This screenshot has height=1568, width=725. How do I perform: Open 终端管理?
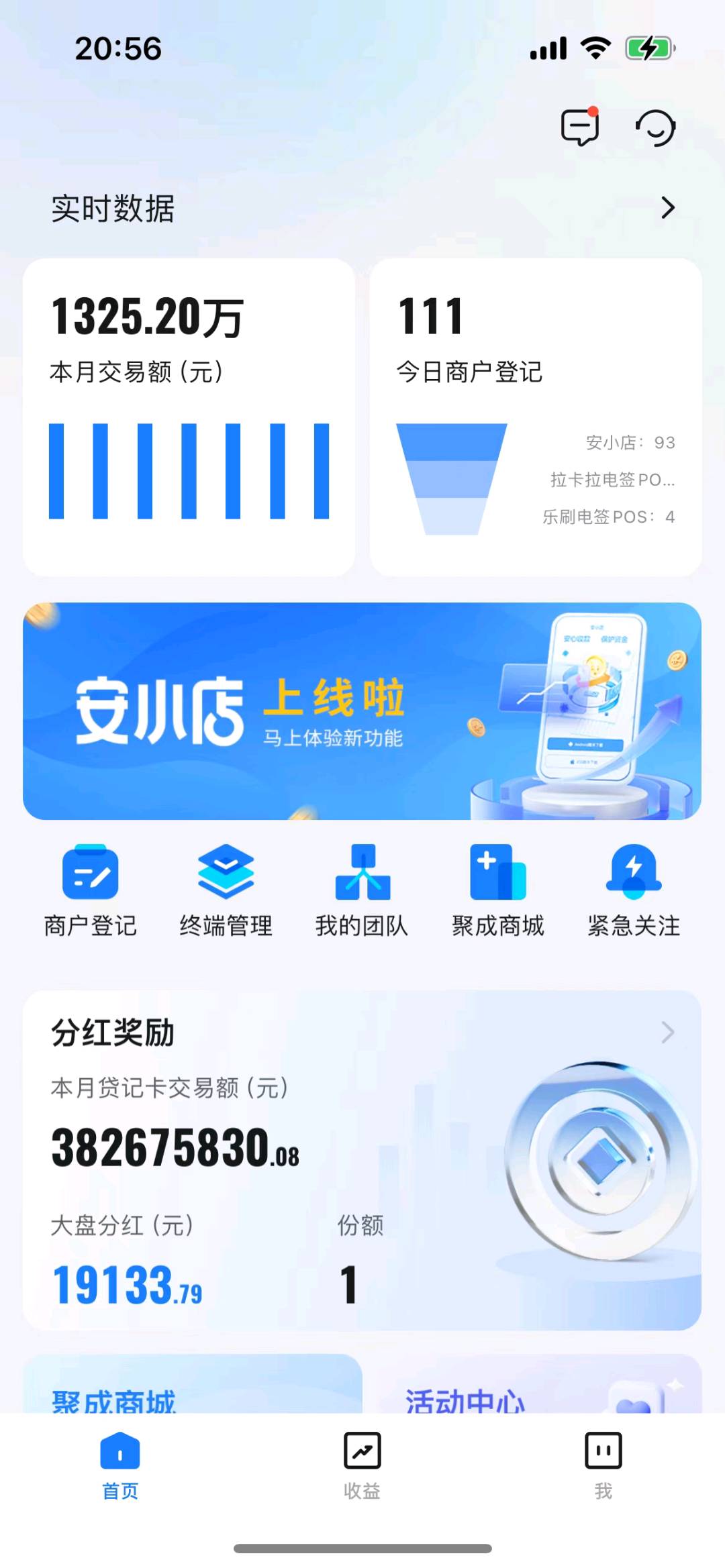point(226,890)
